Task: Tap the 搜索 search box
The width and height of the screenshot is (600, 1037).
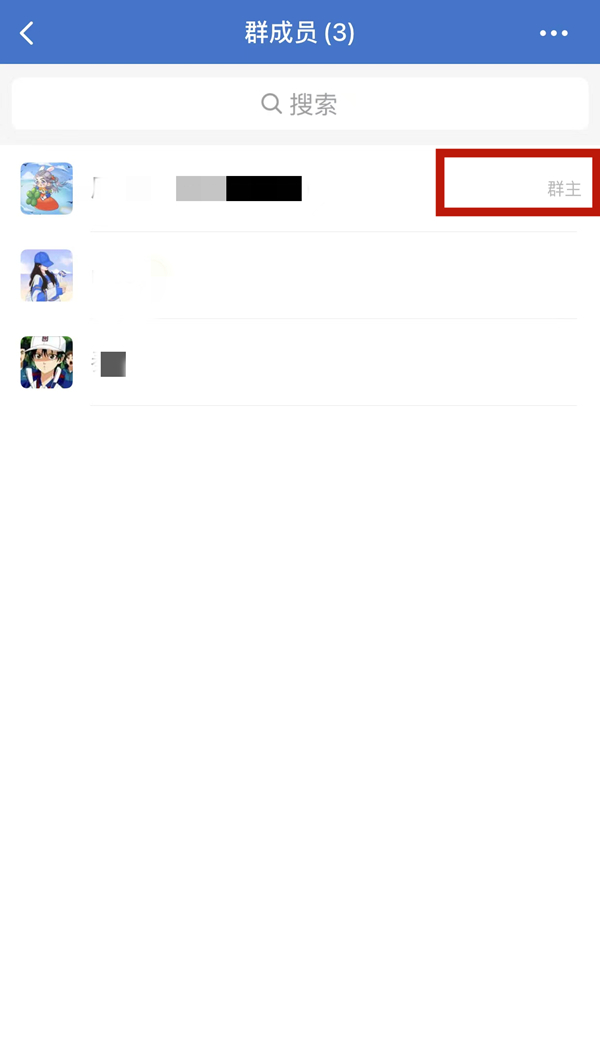Action: [x=299, y=104]
